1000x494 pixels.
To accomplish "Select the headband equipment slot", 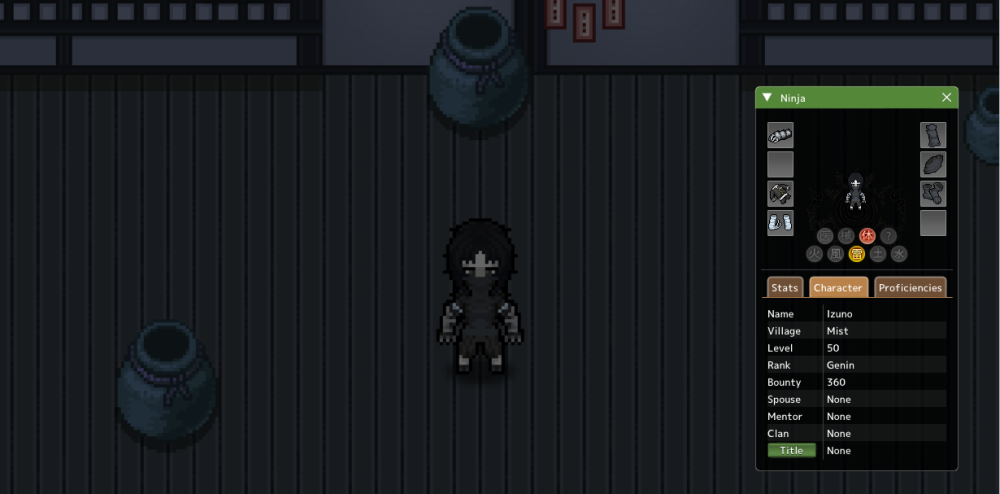I will click(780, 135).
